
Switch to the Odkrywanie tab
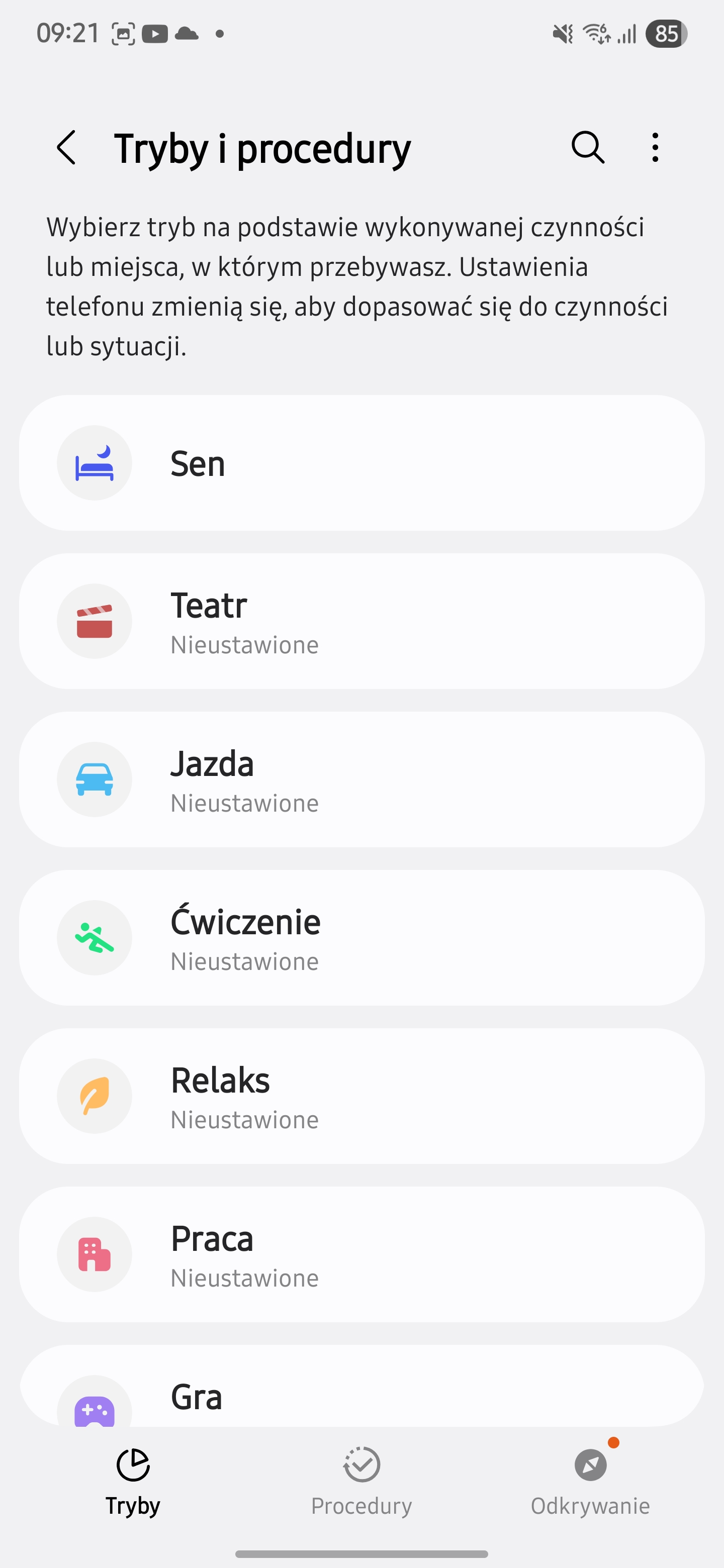[590, 1482]
